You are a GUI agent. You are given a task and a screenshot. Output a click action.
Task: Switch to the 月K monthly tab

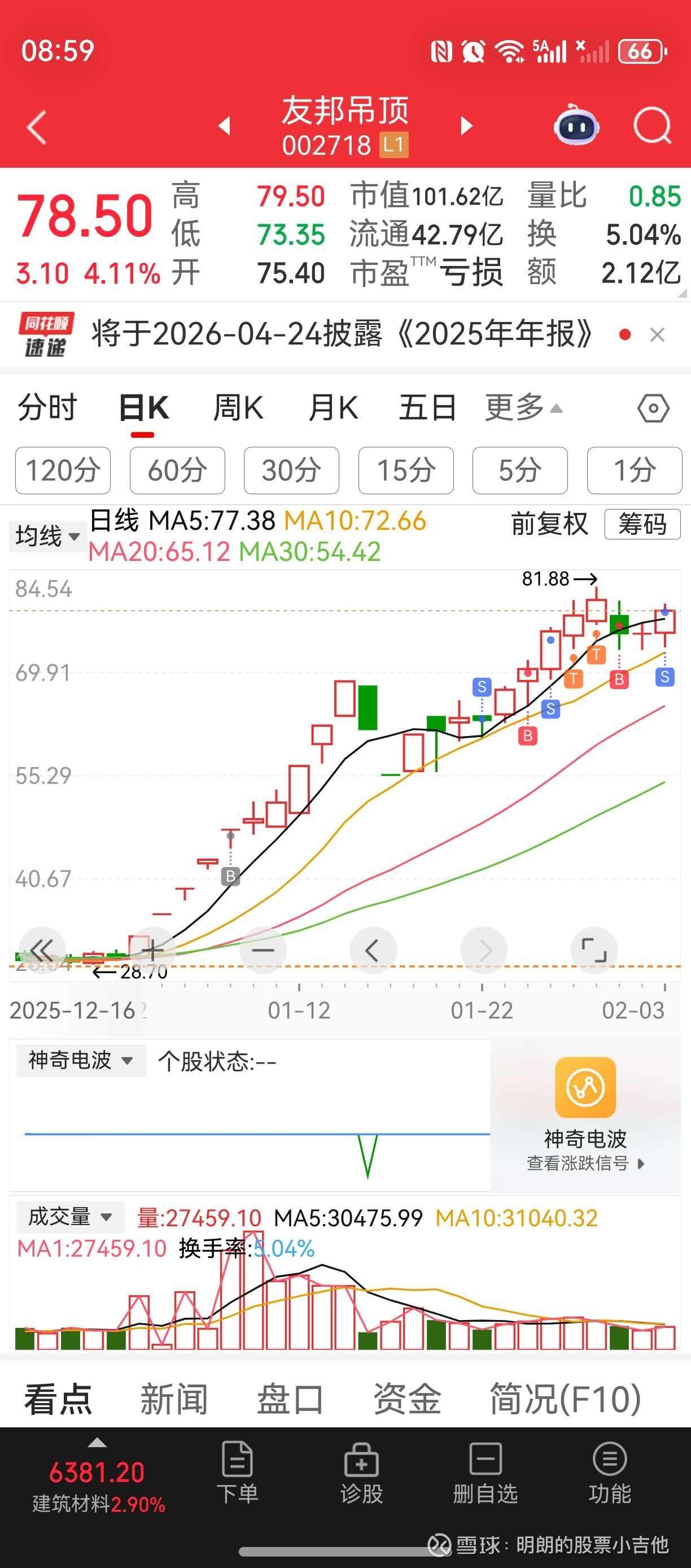[333, 408]
